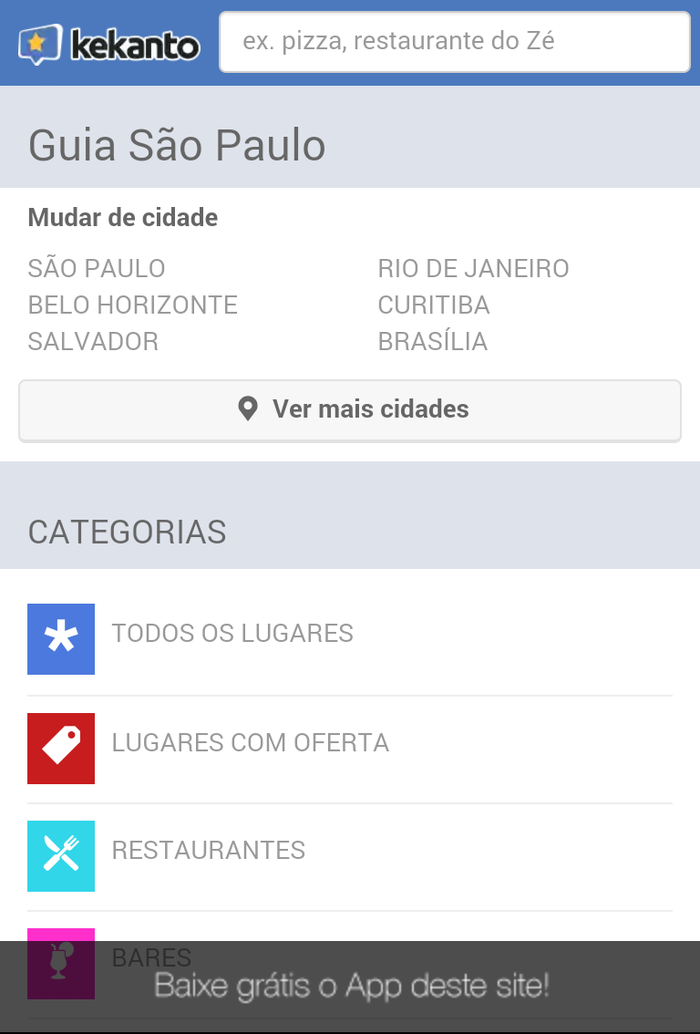Switch city to Rio de Janeiro
Image resolution: width=700 pixels, height=1034 pixels.
coord(473,269)
